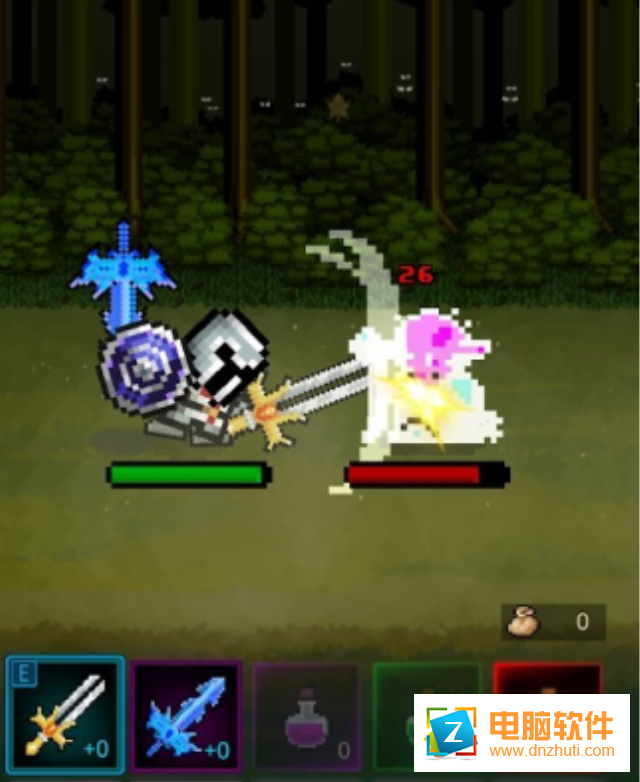Switch to the blue ice sword
Viewport: 640px width, 782px height.
tap(187, 716)
